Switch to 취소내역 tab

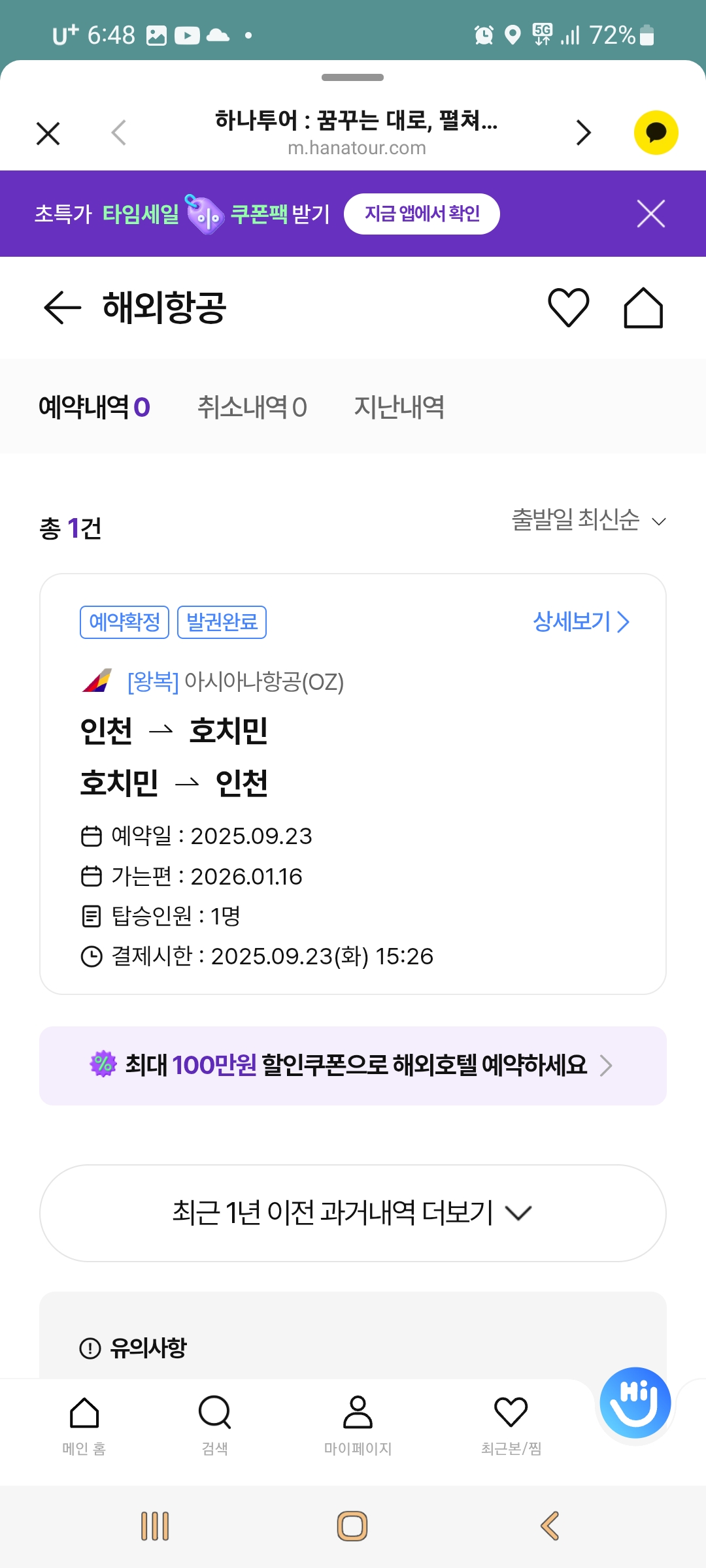click(x=252, y=407)
